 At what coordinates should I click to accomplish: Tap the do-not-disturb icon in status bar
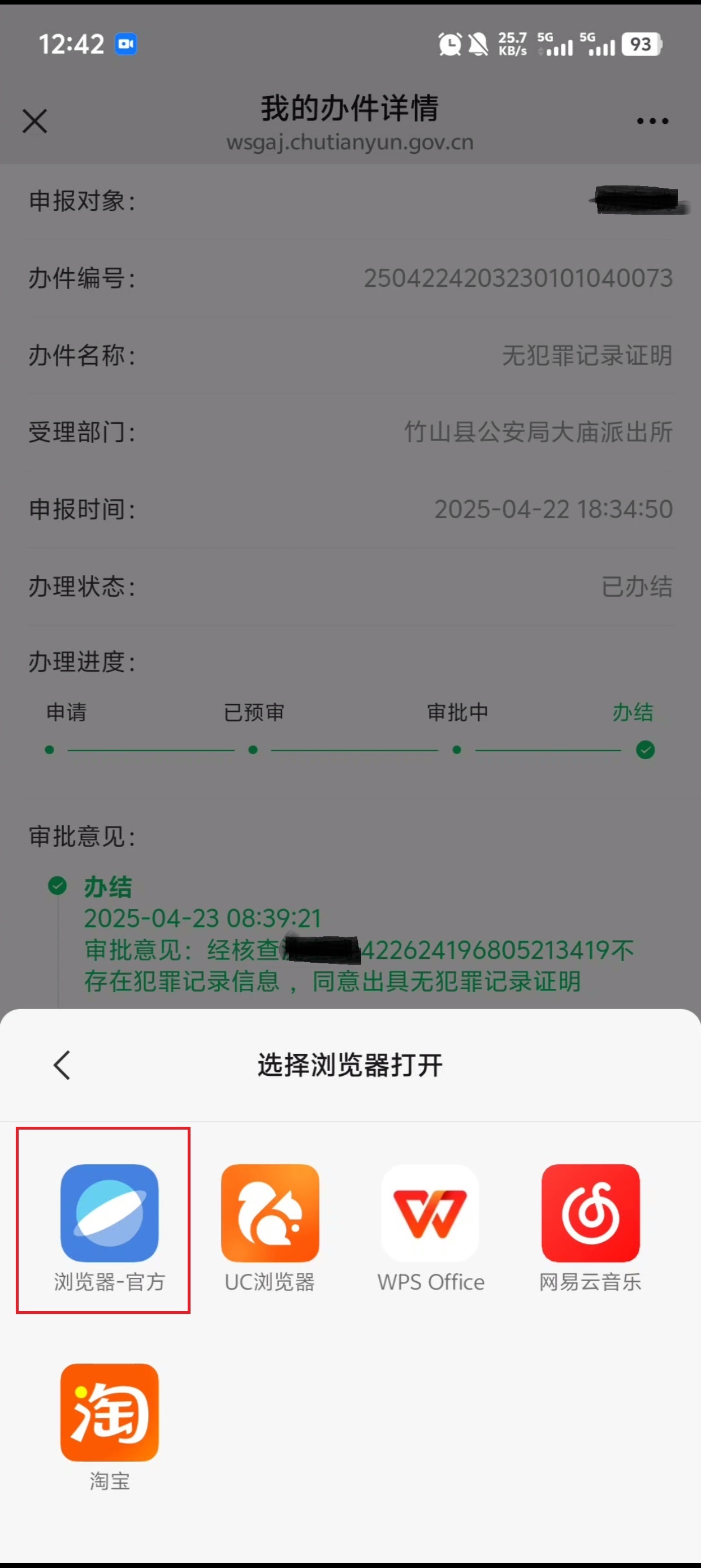[478, 44]
